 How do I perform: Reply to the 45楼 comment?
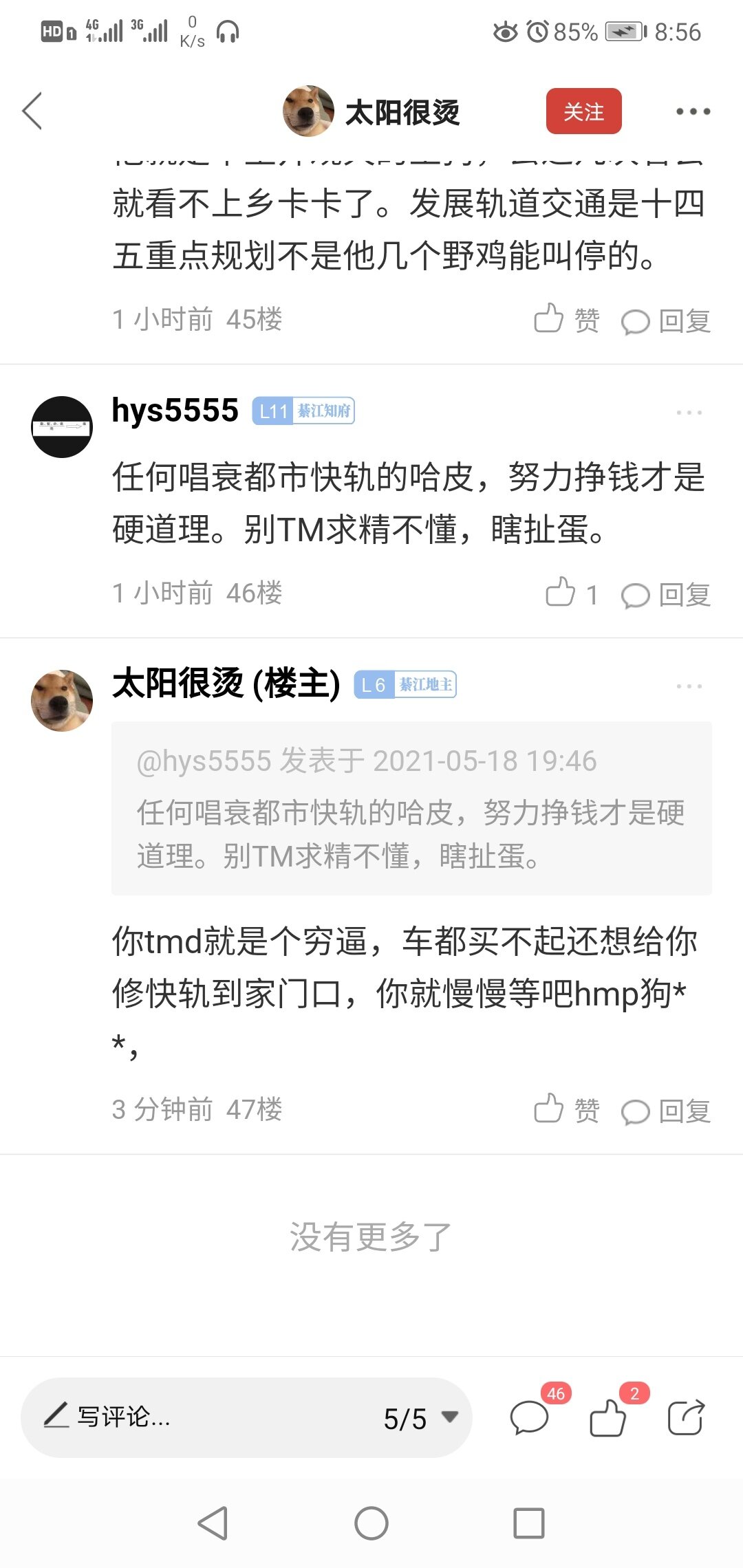(666, 321)
